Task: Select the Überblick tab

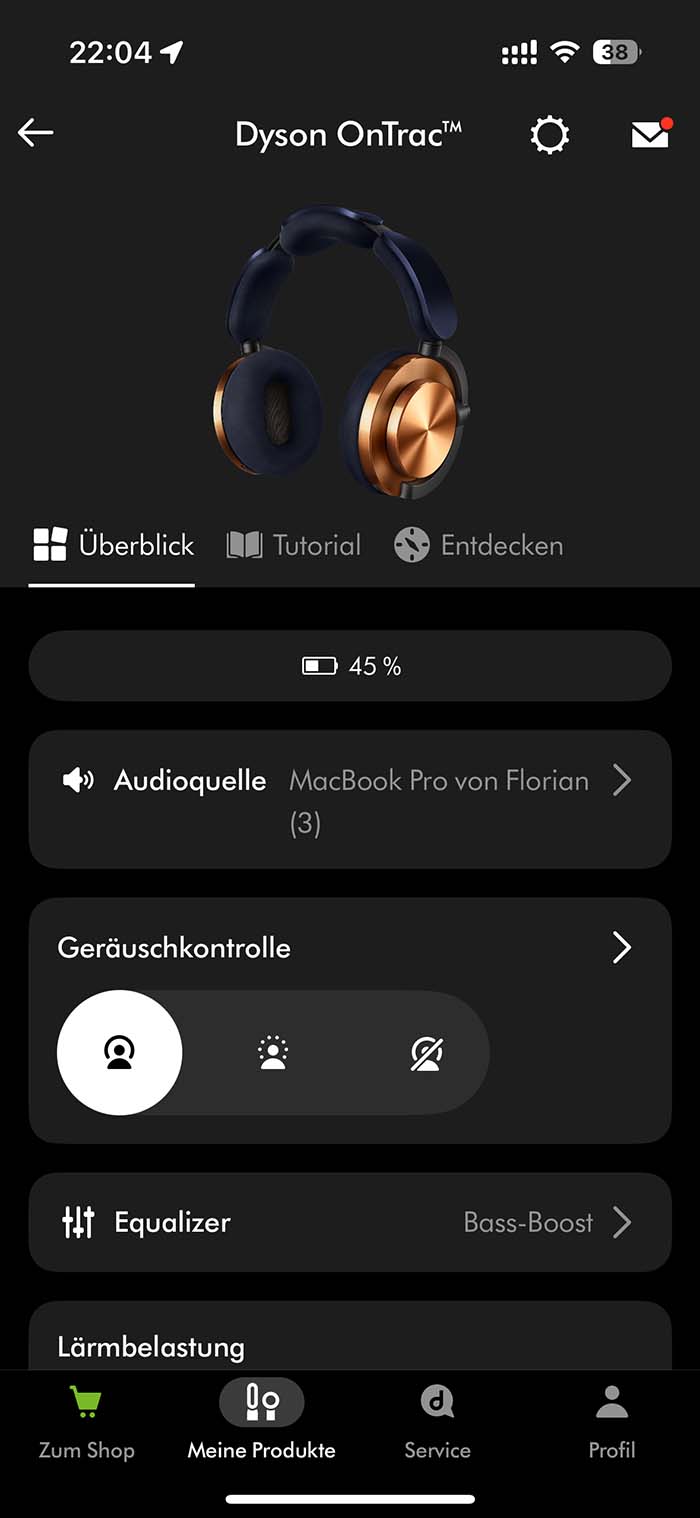Action: [113, 545]
